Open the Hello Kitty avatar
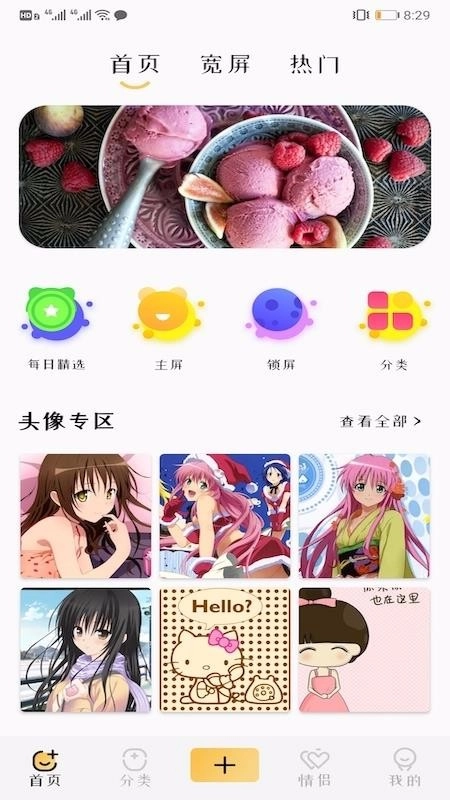 [225, 650]
